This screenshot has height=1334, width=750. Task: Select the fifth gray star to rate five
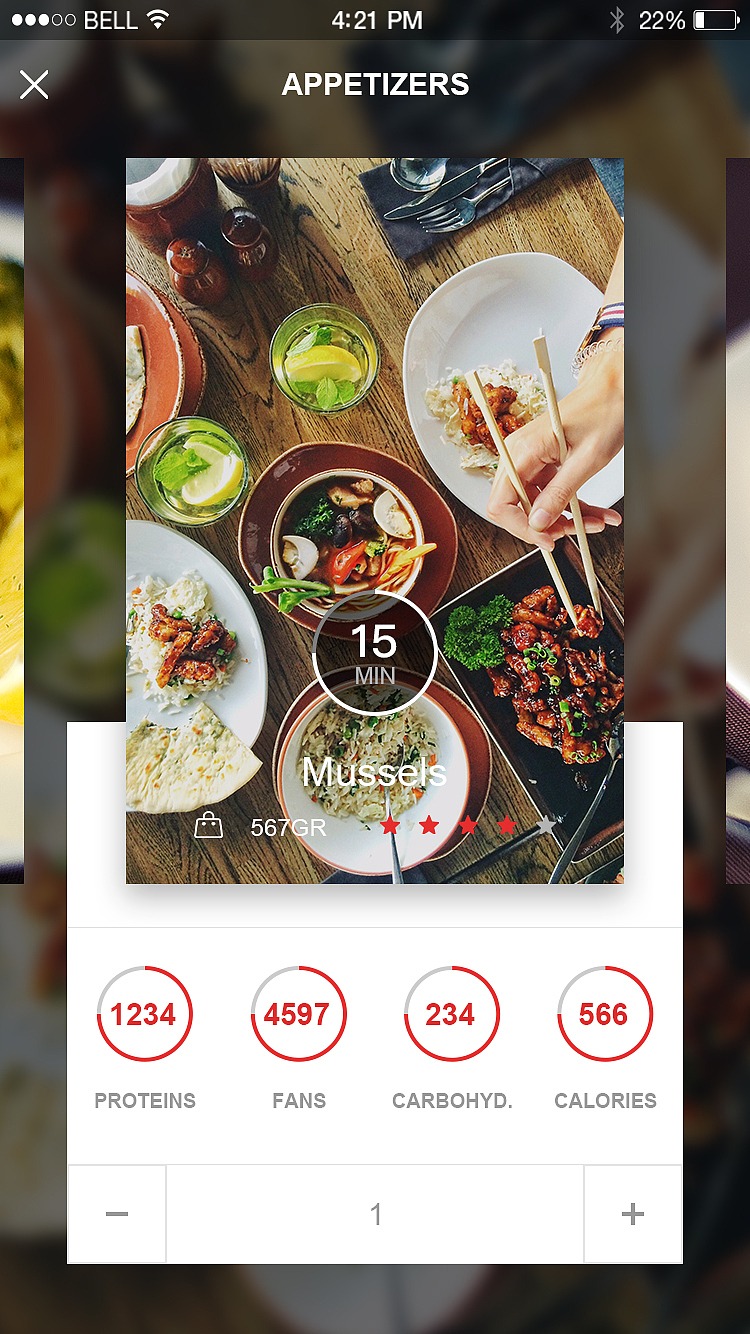(x=546, y=825)
